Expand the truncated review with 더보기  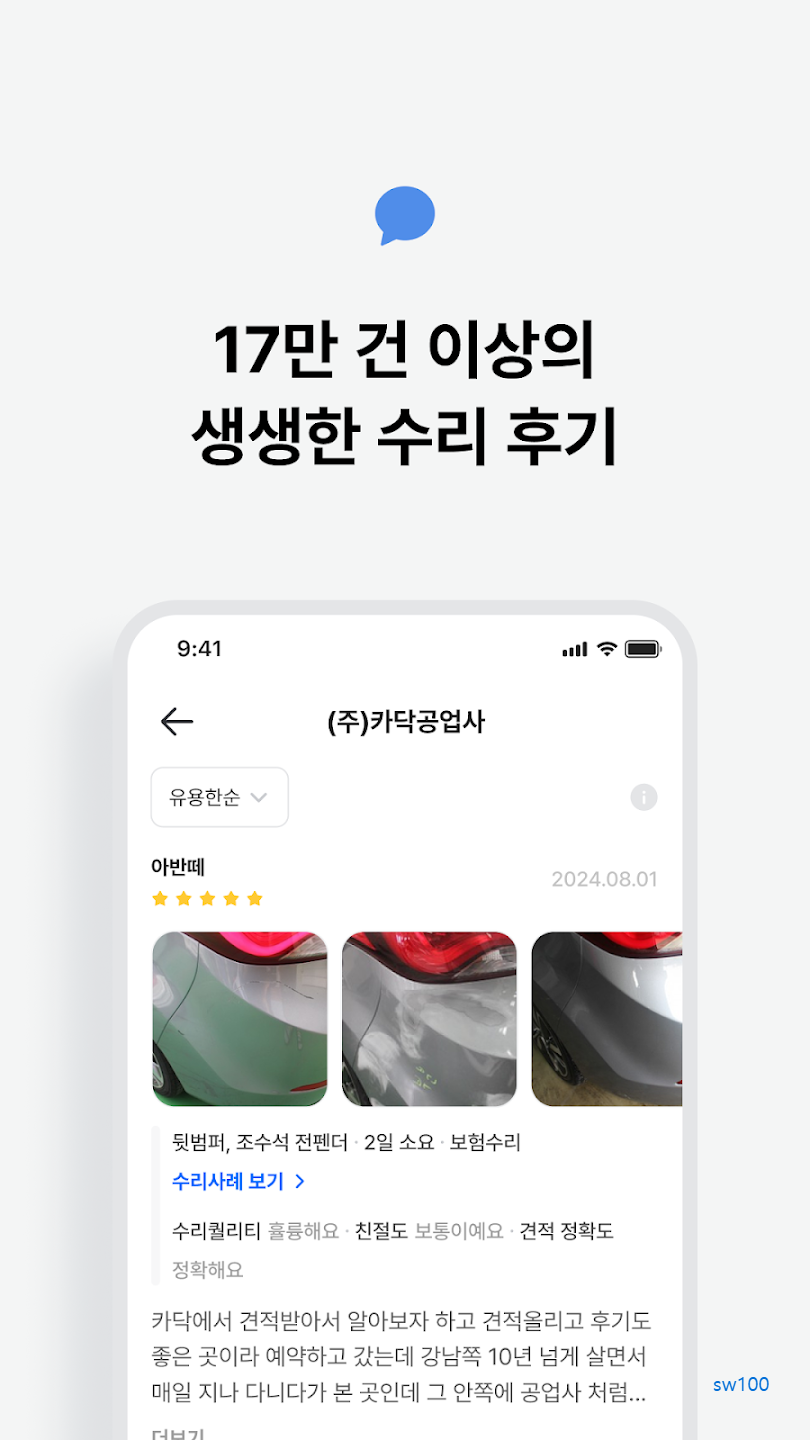tap(178, 1432)
